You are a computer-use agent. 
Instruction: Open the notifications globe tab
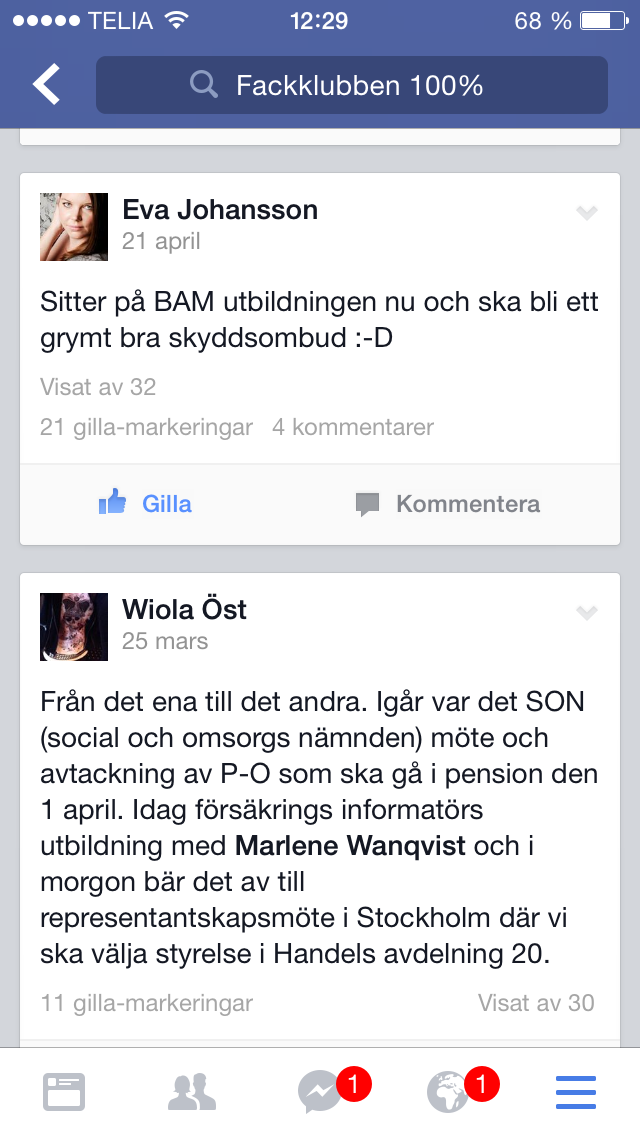[x=448, y=1092]
